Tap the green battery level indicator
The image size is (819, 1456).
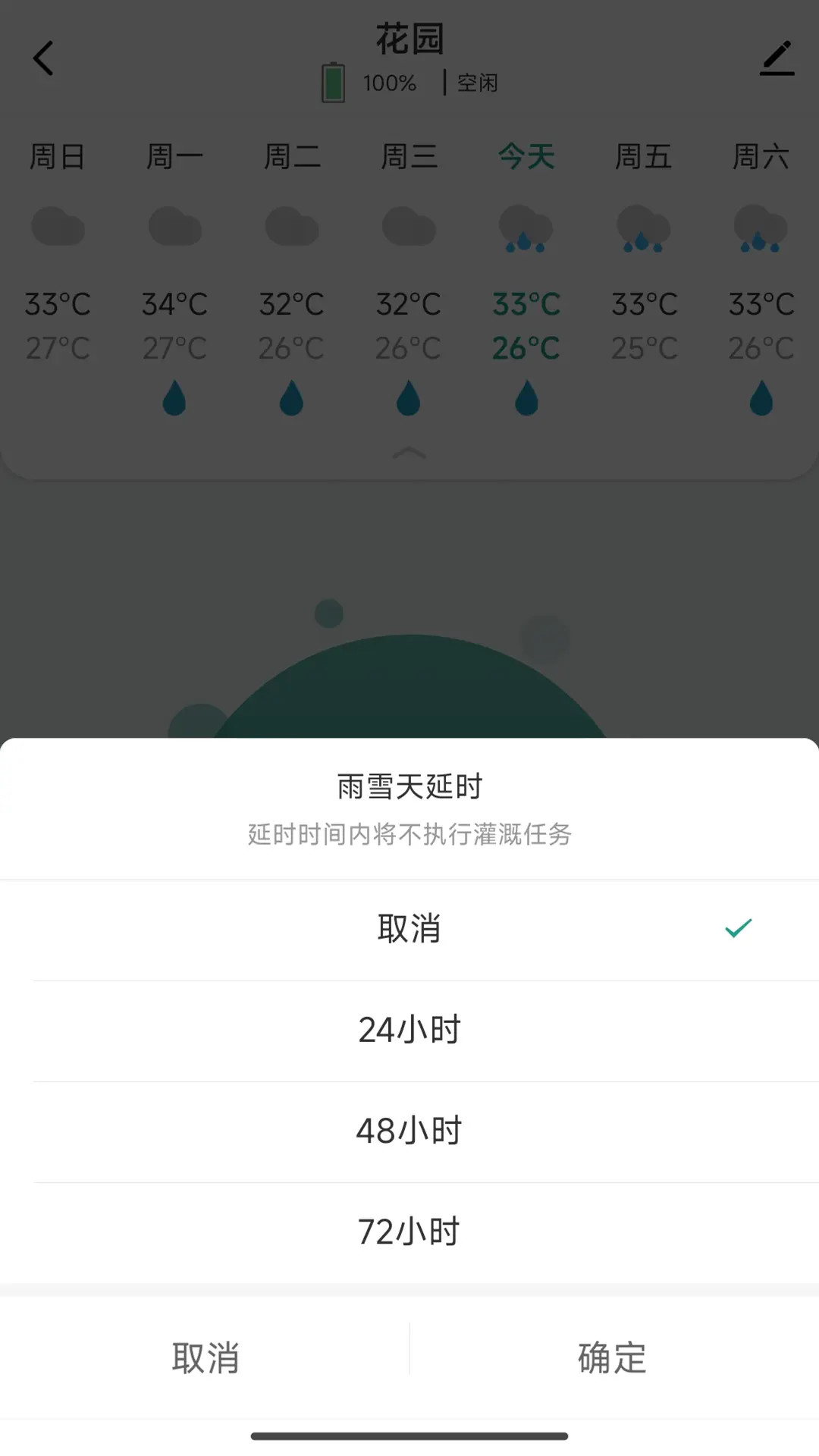click(x=334, y=82)
